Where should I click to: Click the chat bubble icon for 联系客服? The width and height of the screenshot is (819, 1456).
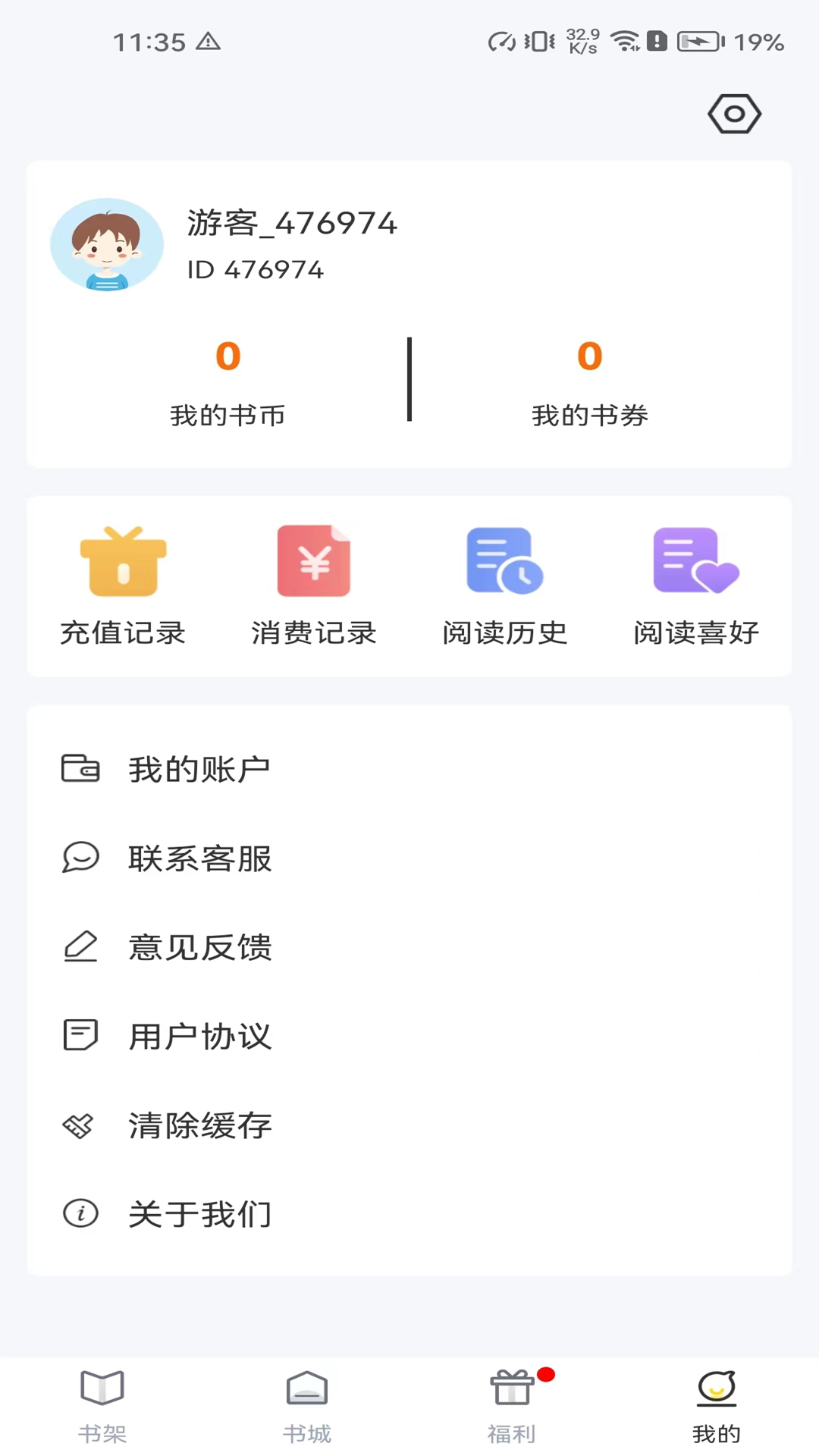[x=80, y=858]
